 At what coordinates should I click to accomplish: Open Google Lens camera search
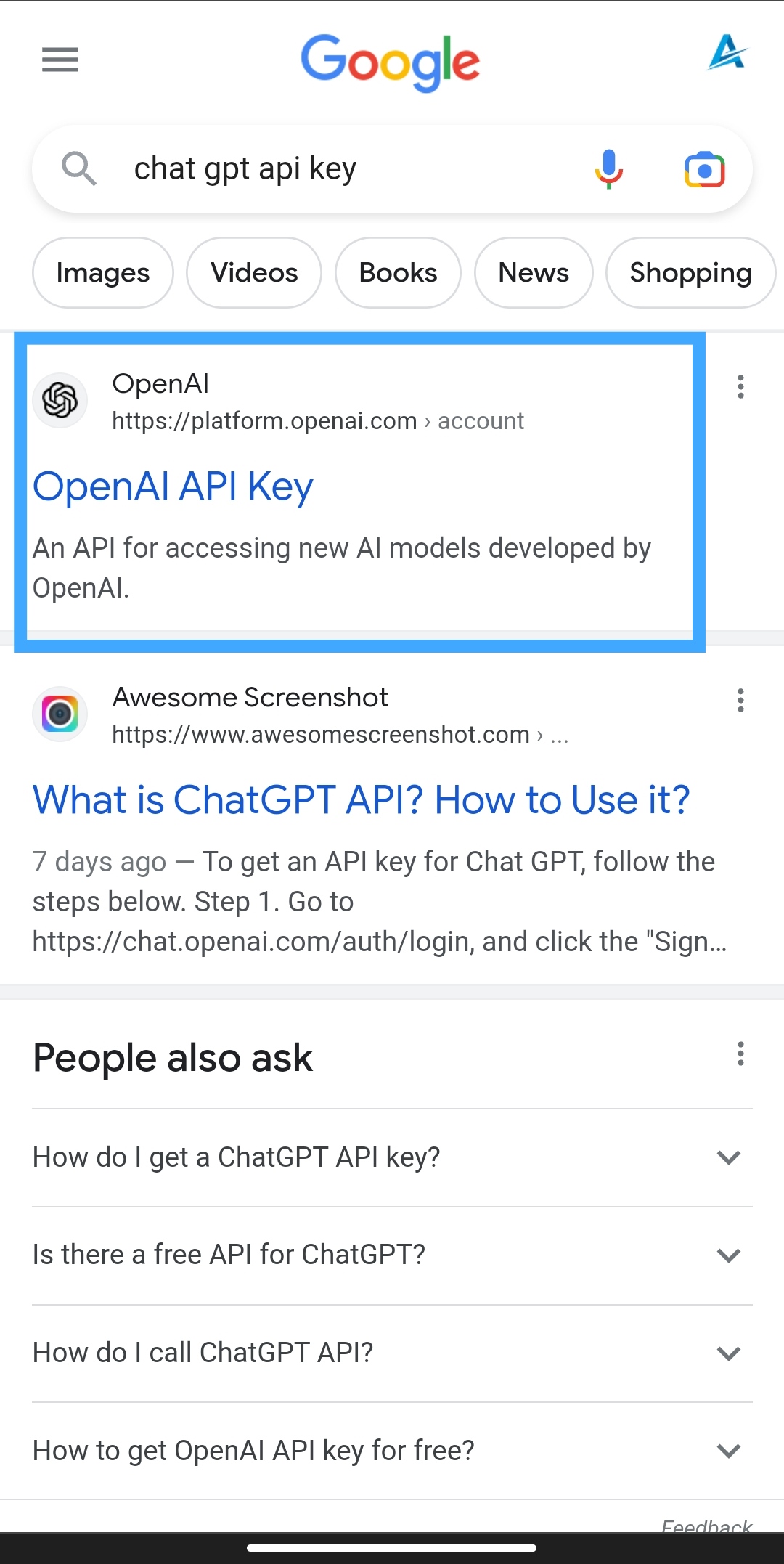tap(704, 170)
